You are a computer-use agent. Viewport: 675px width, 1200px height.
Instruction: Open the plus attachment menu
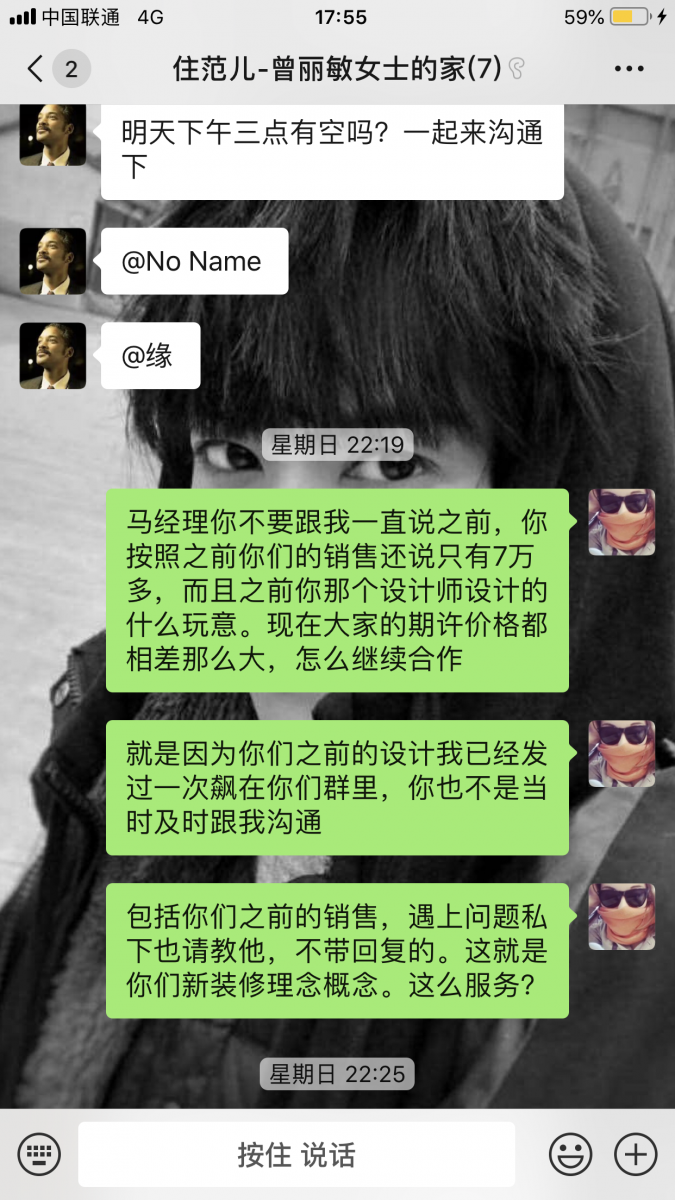[634, 1154]
